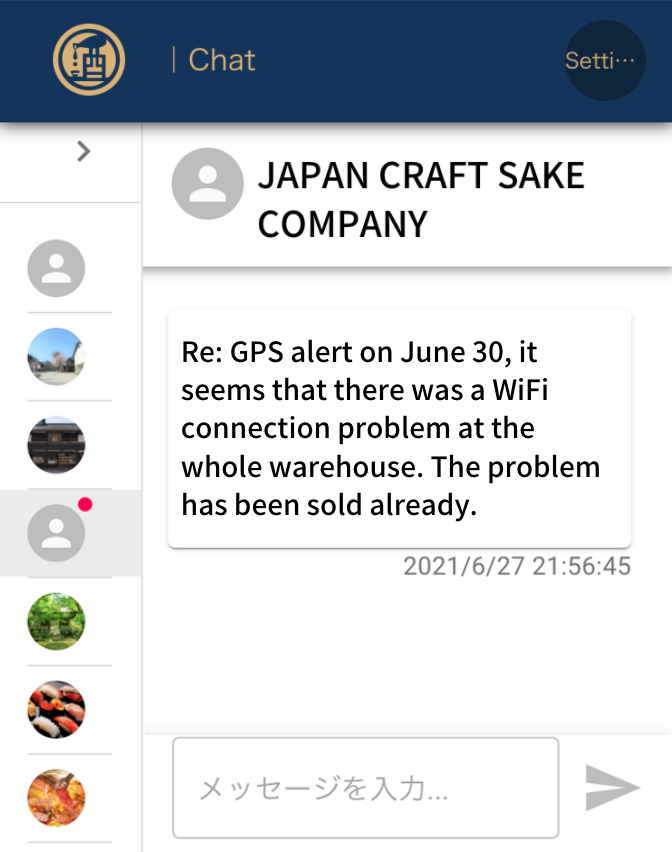Open the chat with the red unread dot
The image size is (672, 852).
(x=57, y=533)
